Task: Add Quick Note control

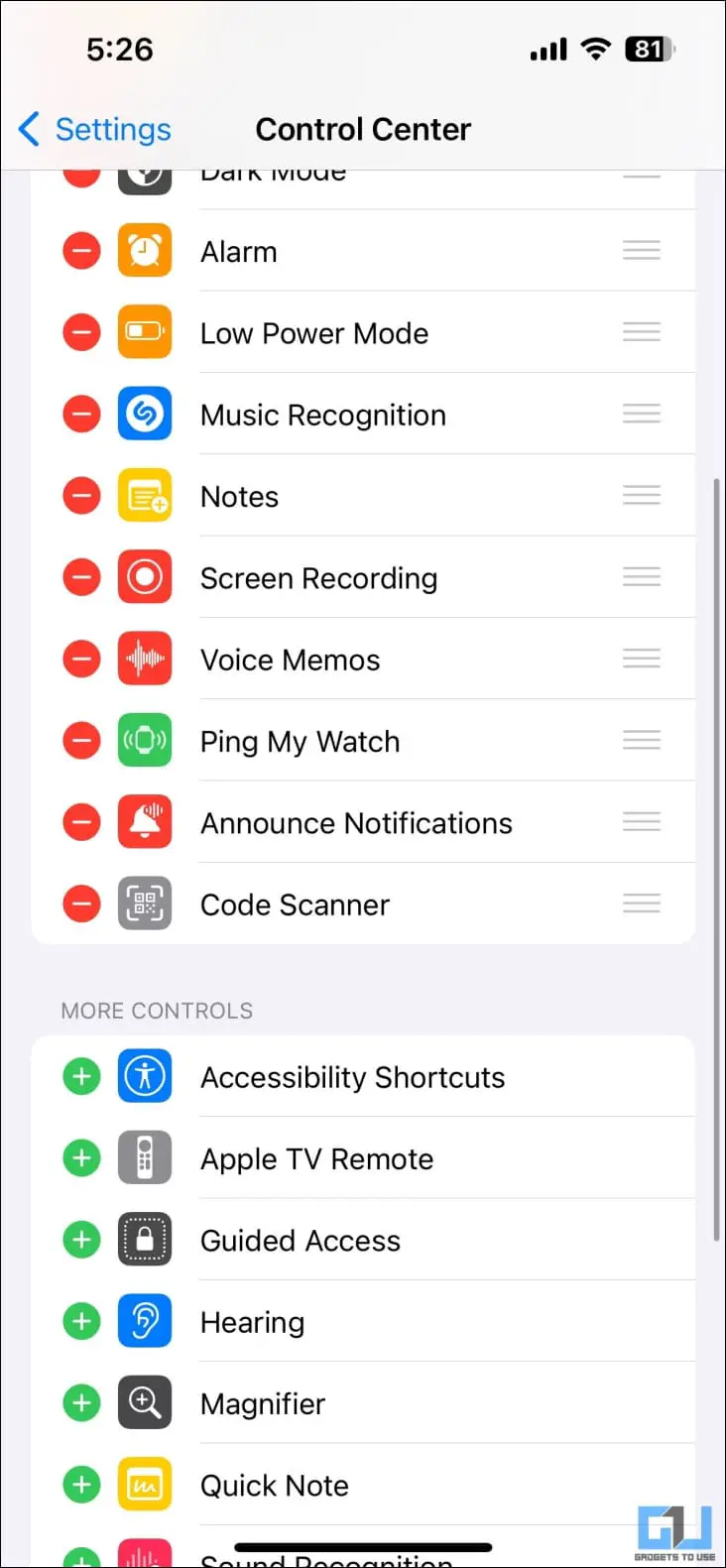Action: pyautogui.click(x=81, y=1485)
